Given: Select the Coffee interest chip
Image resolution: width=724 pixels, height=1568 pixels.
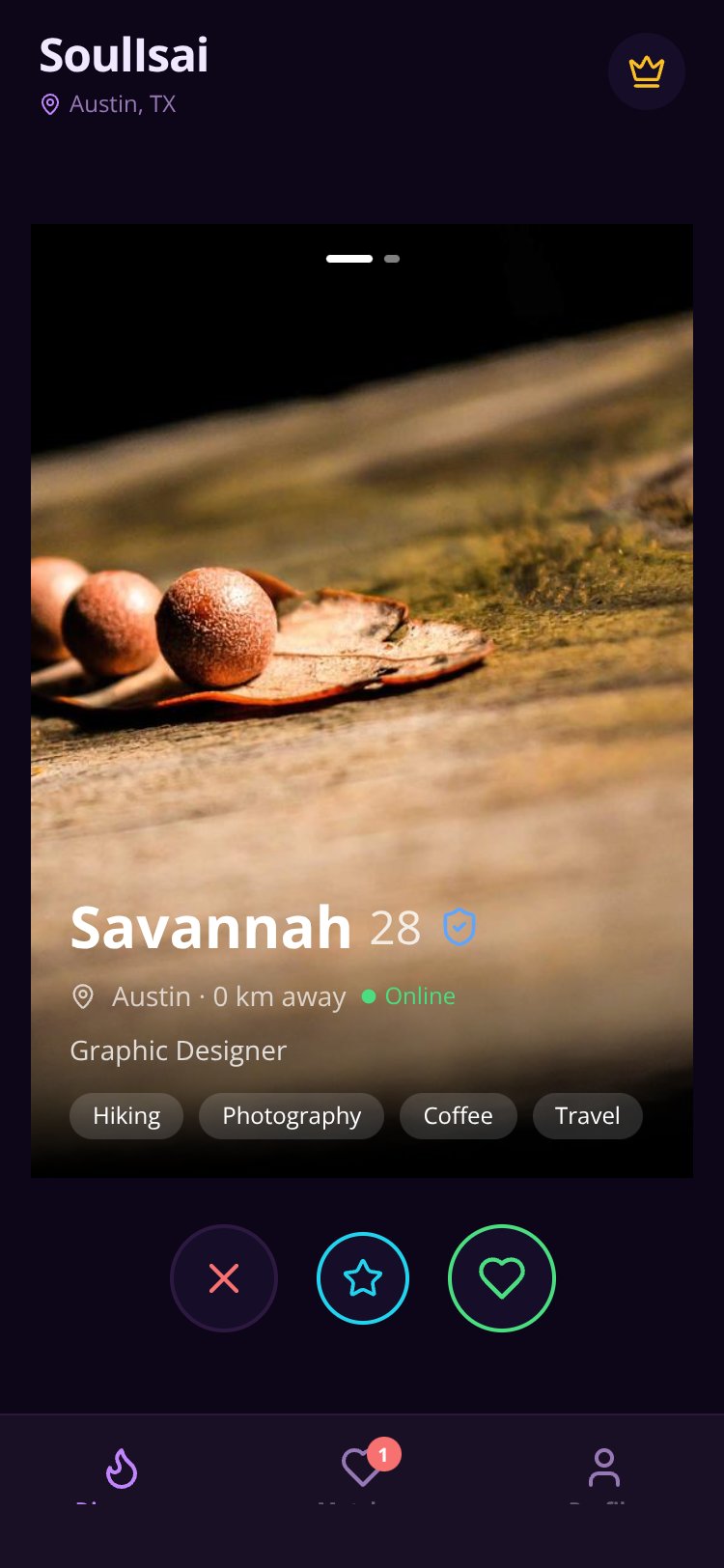Looking at the screenshot, I should click(459, 1116).
